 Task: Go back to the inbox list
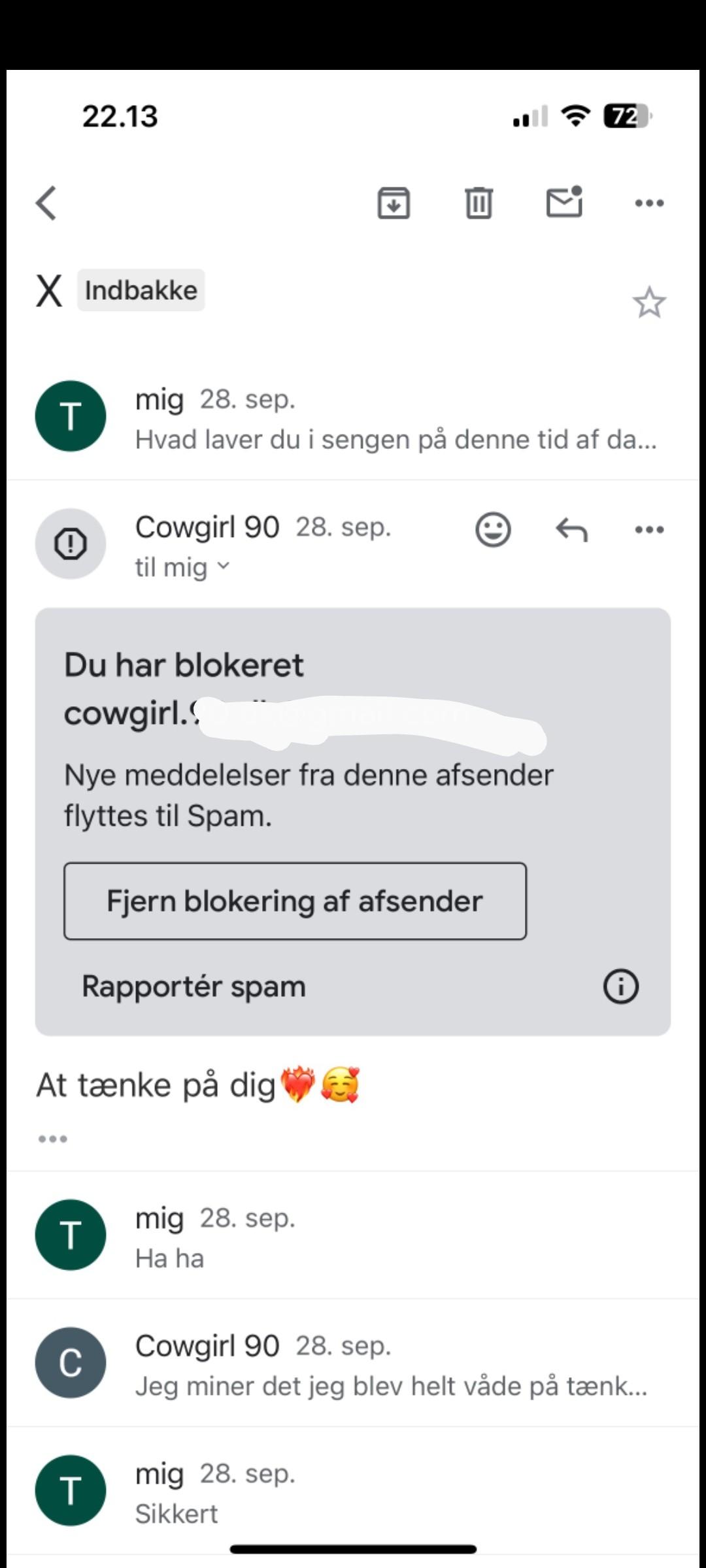click(x=46, y=203)
